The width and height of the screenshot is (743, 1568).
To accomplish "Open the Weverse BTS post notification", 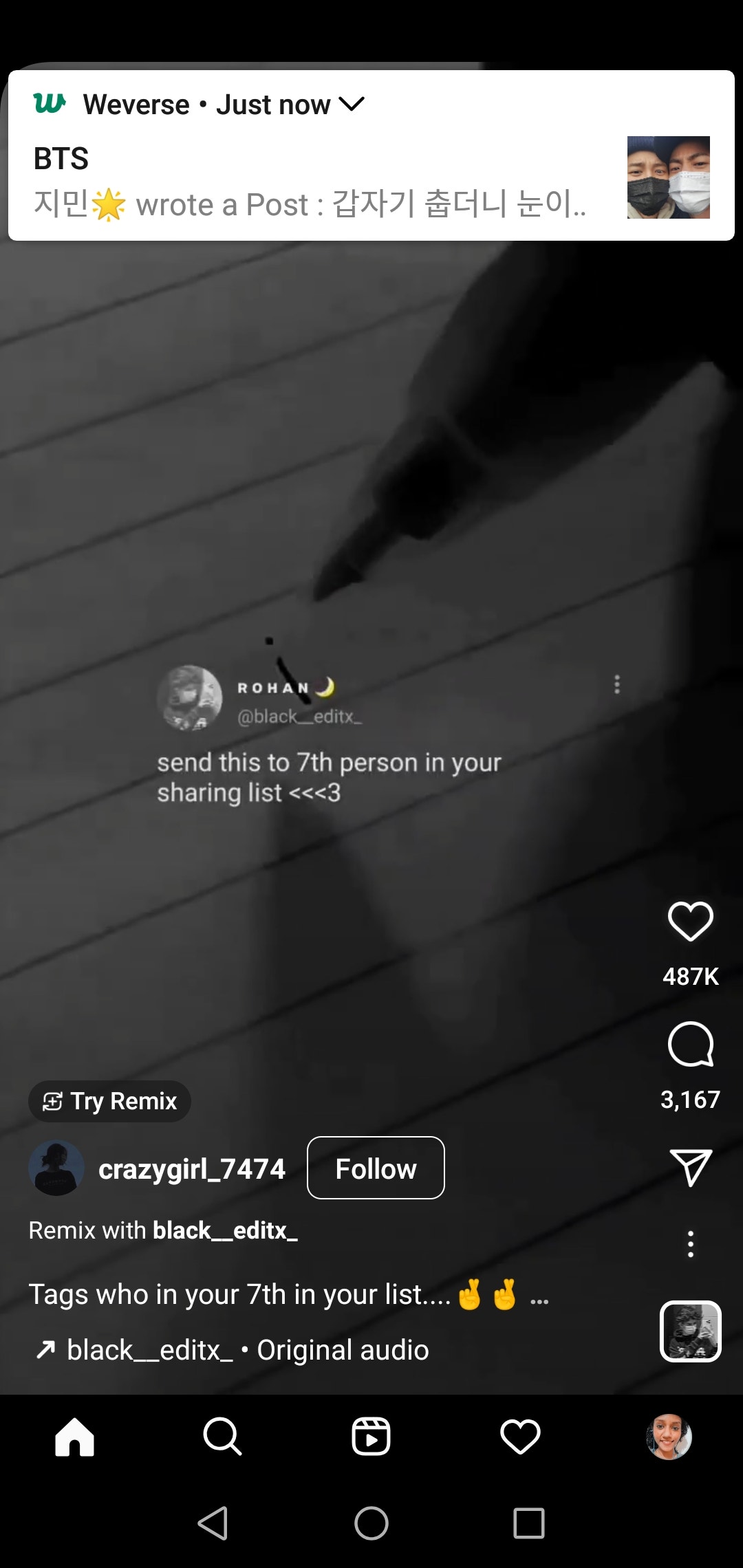I will coord(371,155).
